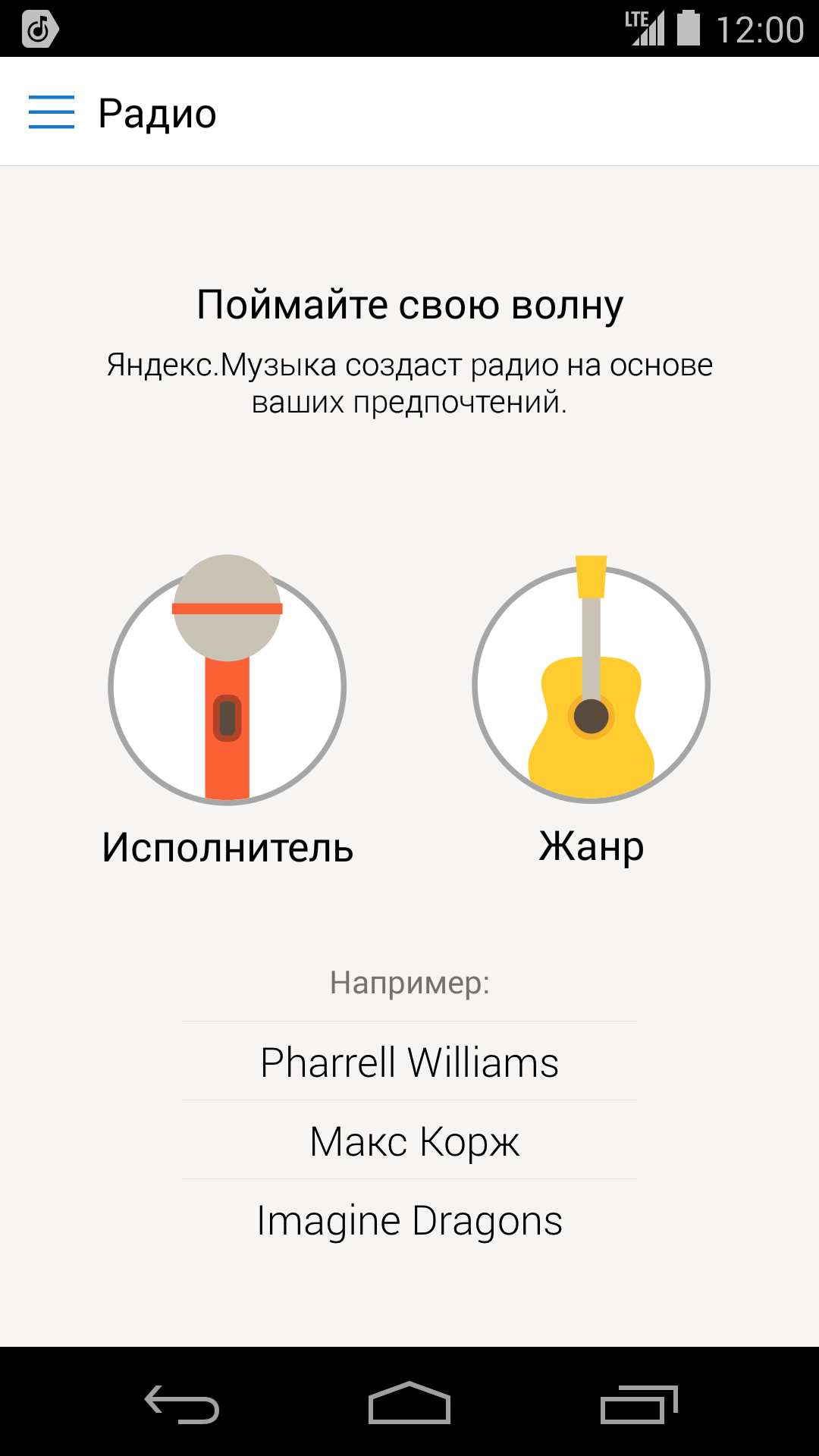Open the navigation drawer with the hamburger menu

pos(51,112)
